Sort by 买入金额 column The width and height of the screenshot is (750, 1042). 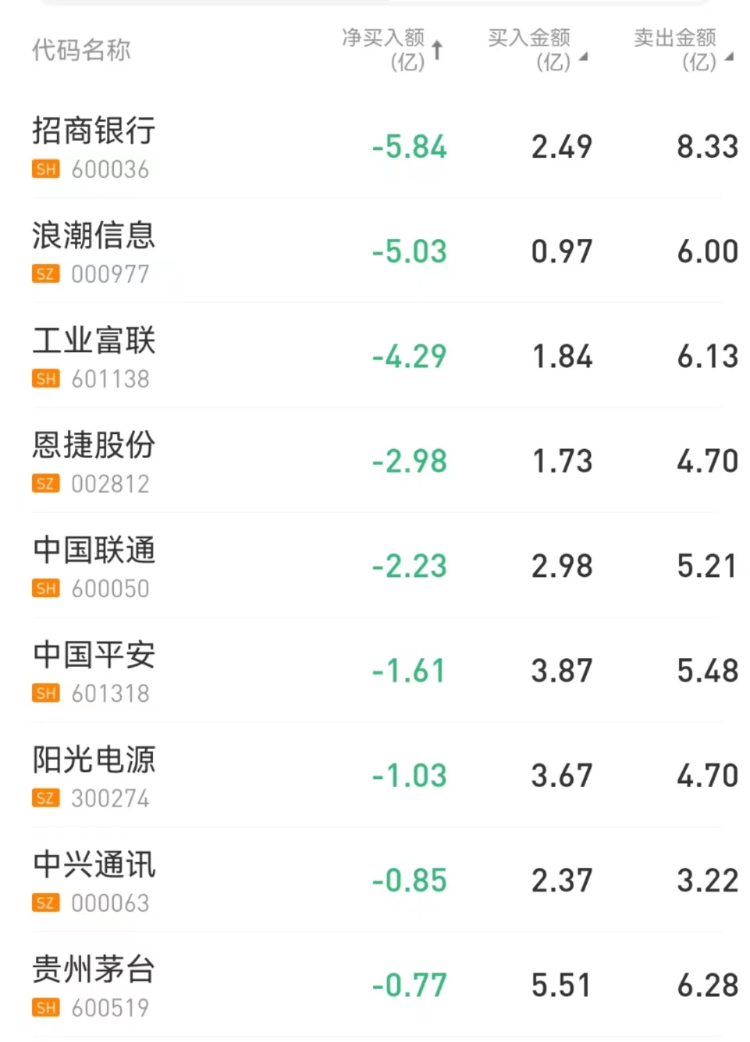pyautogui.click(x=537, y=49)
